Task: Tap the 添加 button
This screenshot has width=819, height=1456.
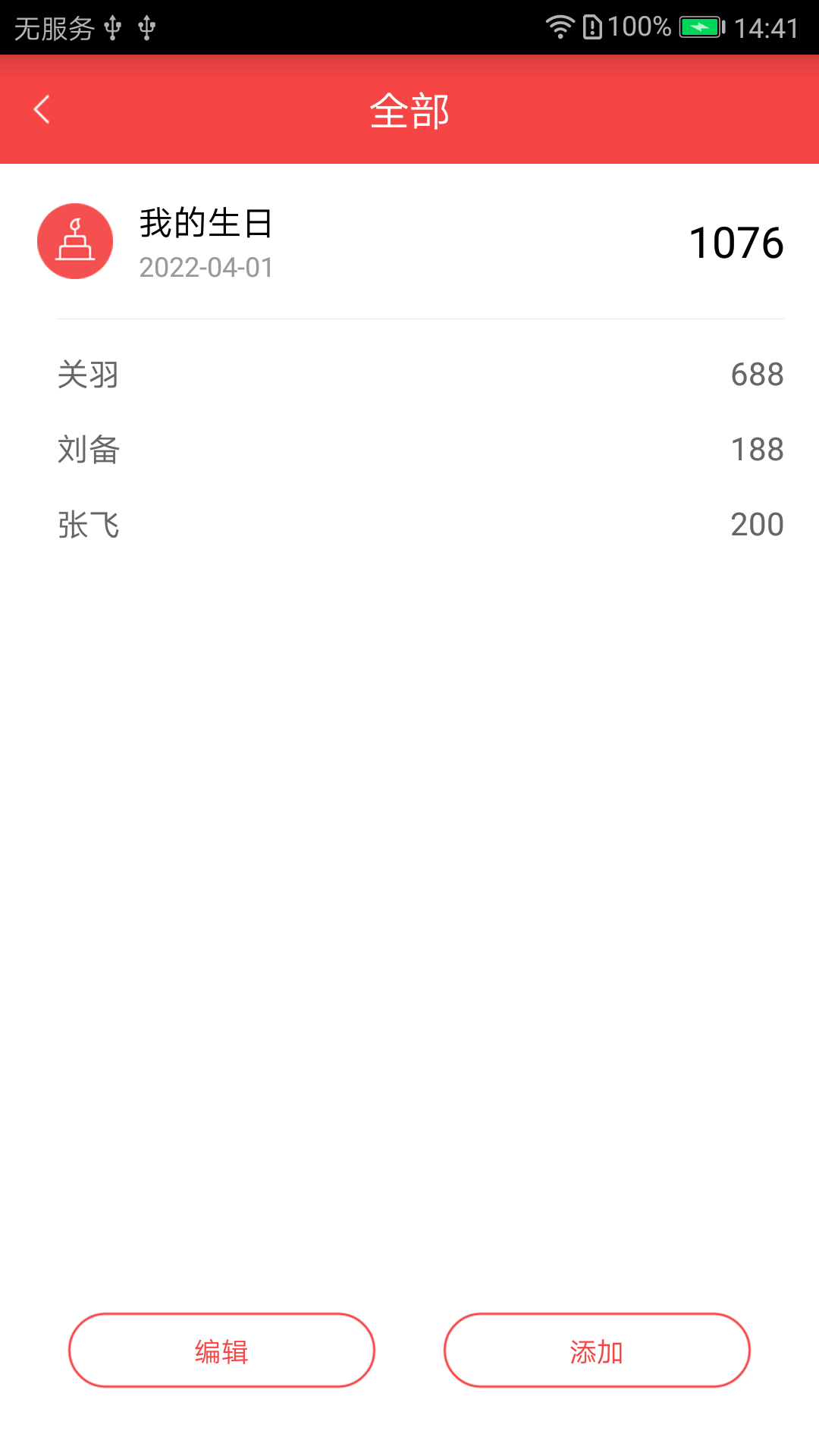Action: [598, 1351]
